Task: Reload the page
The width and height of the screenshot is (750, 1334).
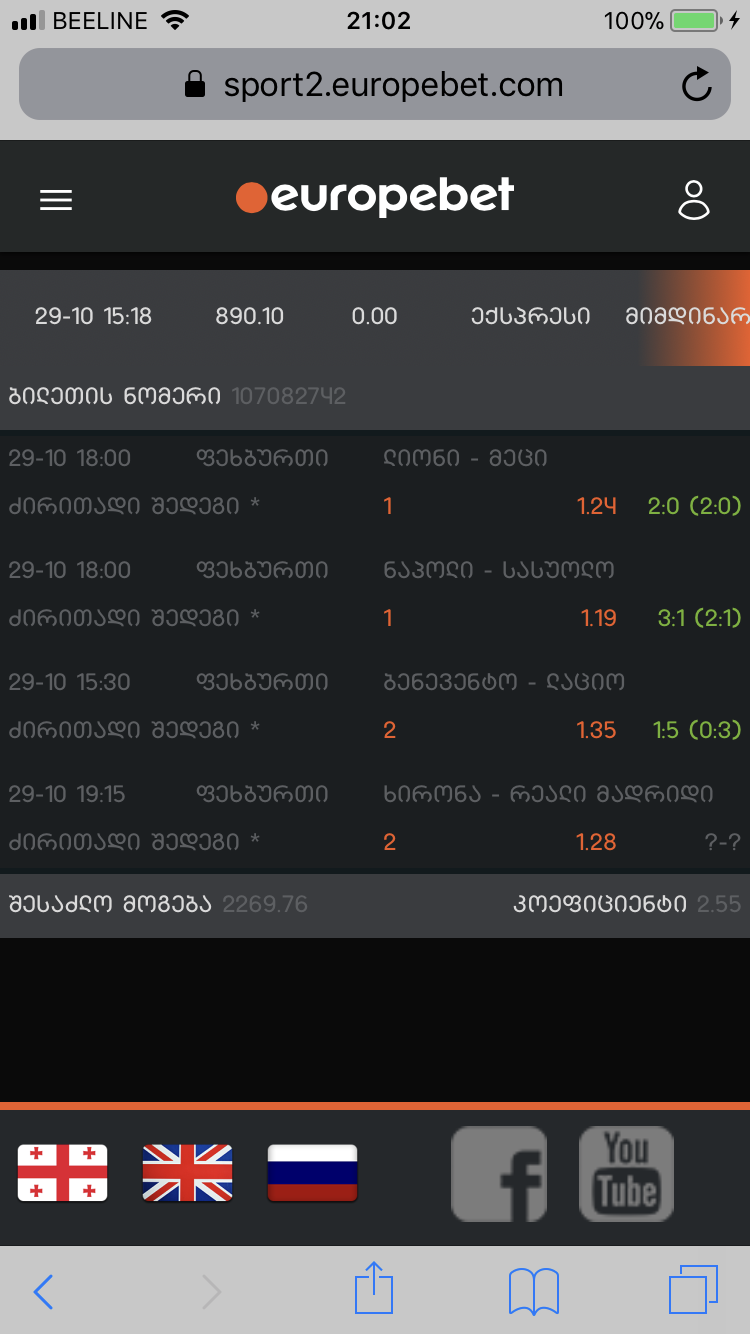Action: [696, 85]
